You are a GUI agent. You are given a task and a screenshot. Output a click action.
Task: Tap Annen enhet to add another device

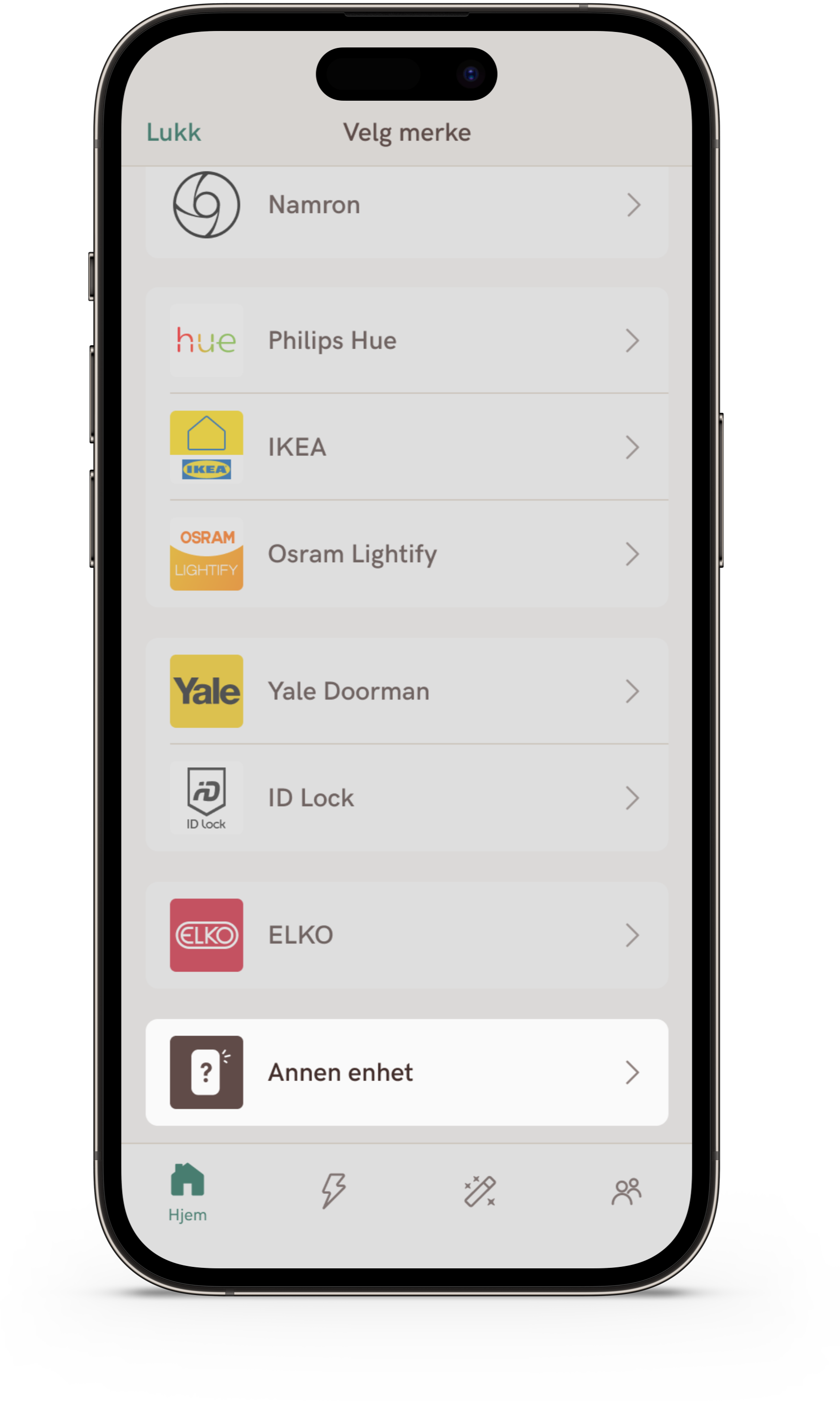coord(406,1072)
